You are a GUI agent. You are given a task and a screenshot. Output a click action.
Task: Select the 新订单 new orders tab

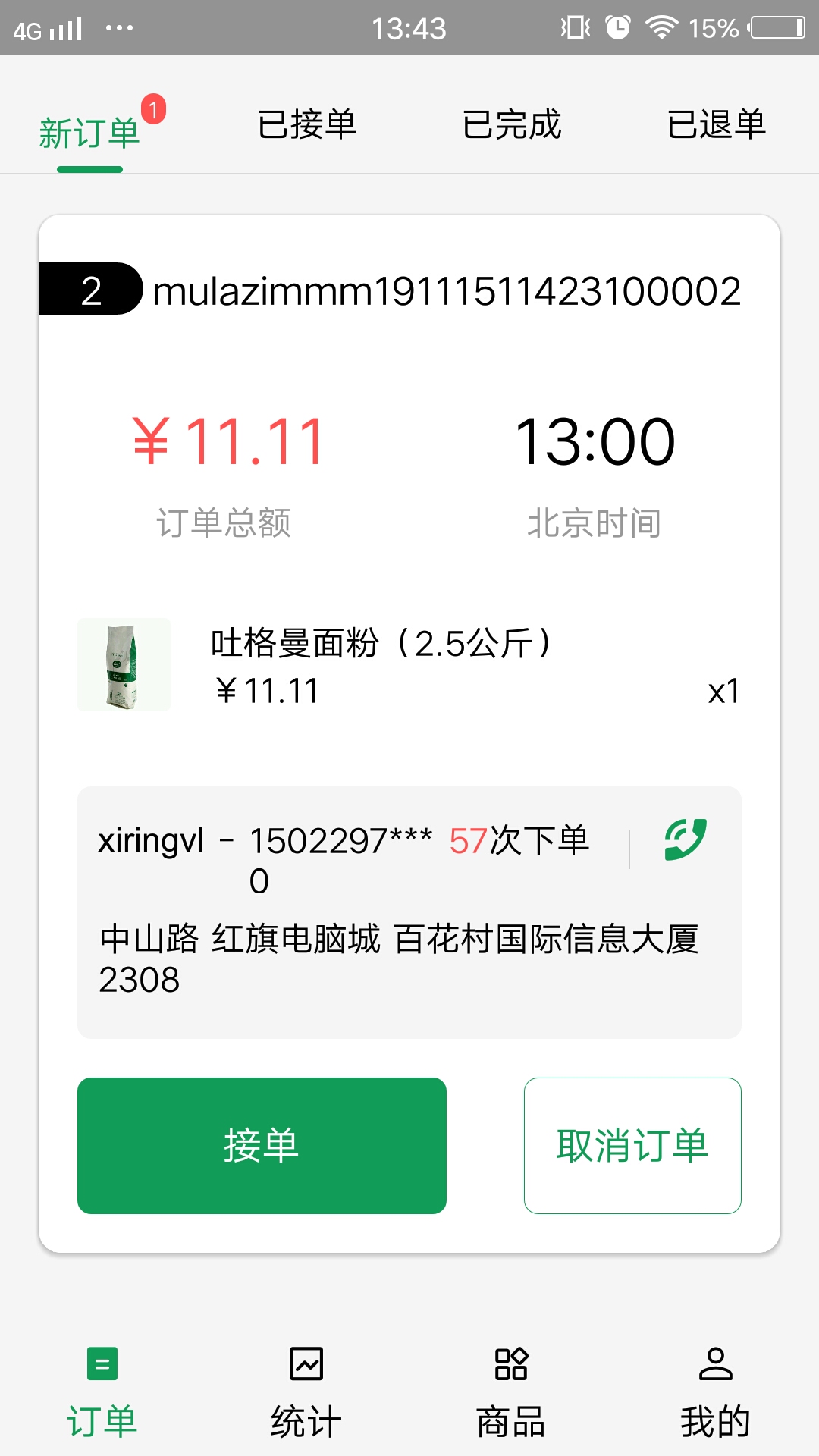pyautogui.click(x=89, y=130)
